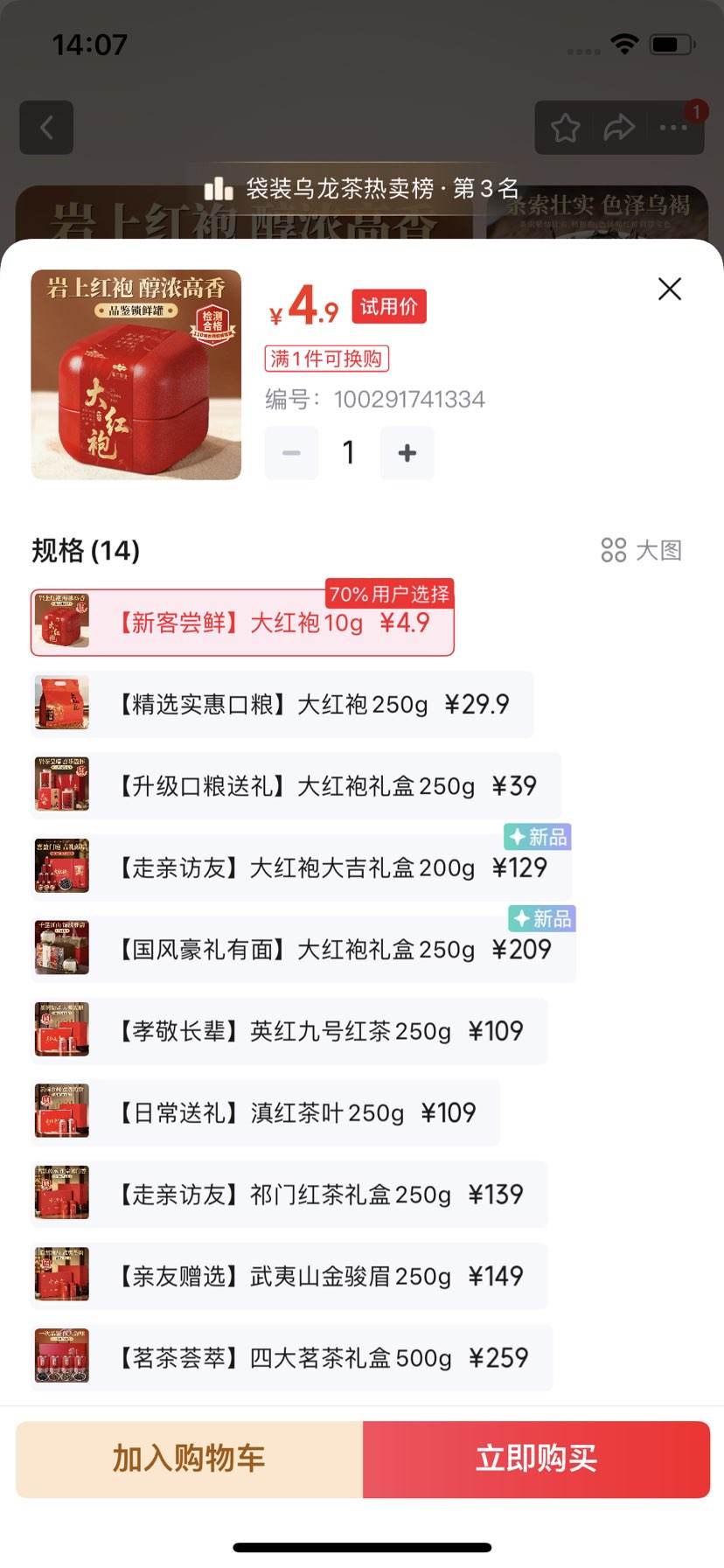724x1568 pixels.
Task: Tap the 70%用户选择 recommendation tag
Action: pyautogui.click(x=388, y=593)
